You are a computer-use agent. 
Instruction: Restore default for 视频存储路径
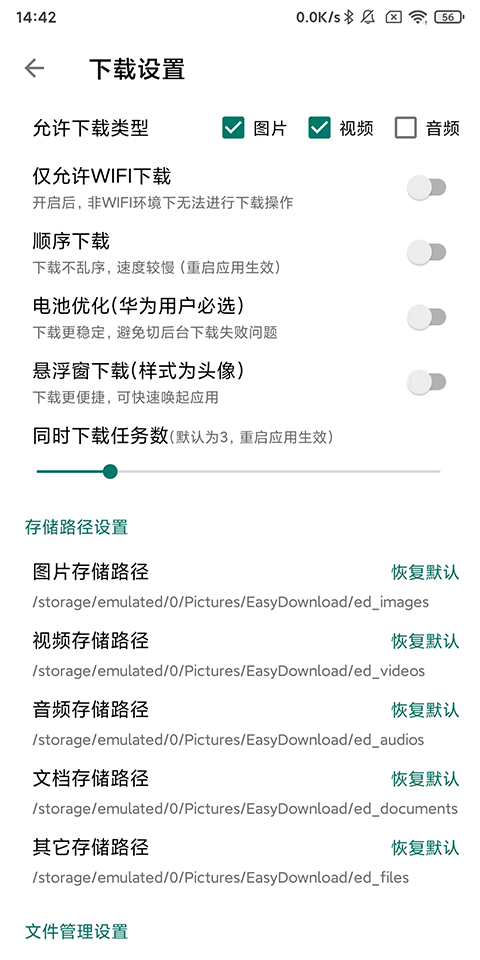(x=425, y=641)
